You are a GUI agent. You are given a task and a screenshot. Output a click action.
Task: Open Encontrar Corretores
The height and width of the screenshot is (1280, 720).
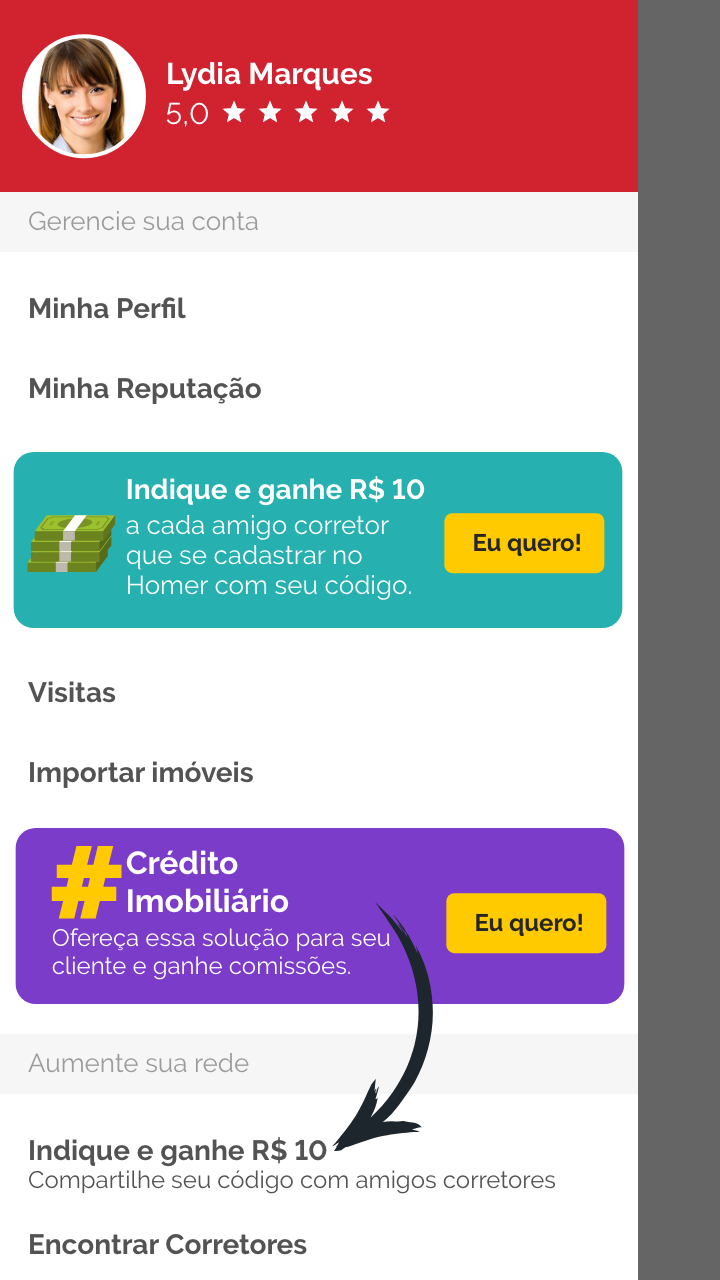click(319, 1244)
